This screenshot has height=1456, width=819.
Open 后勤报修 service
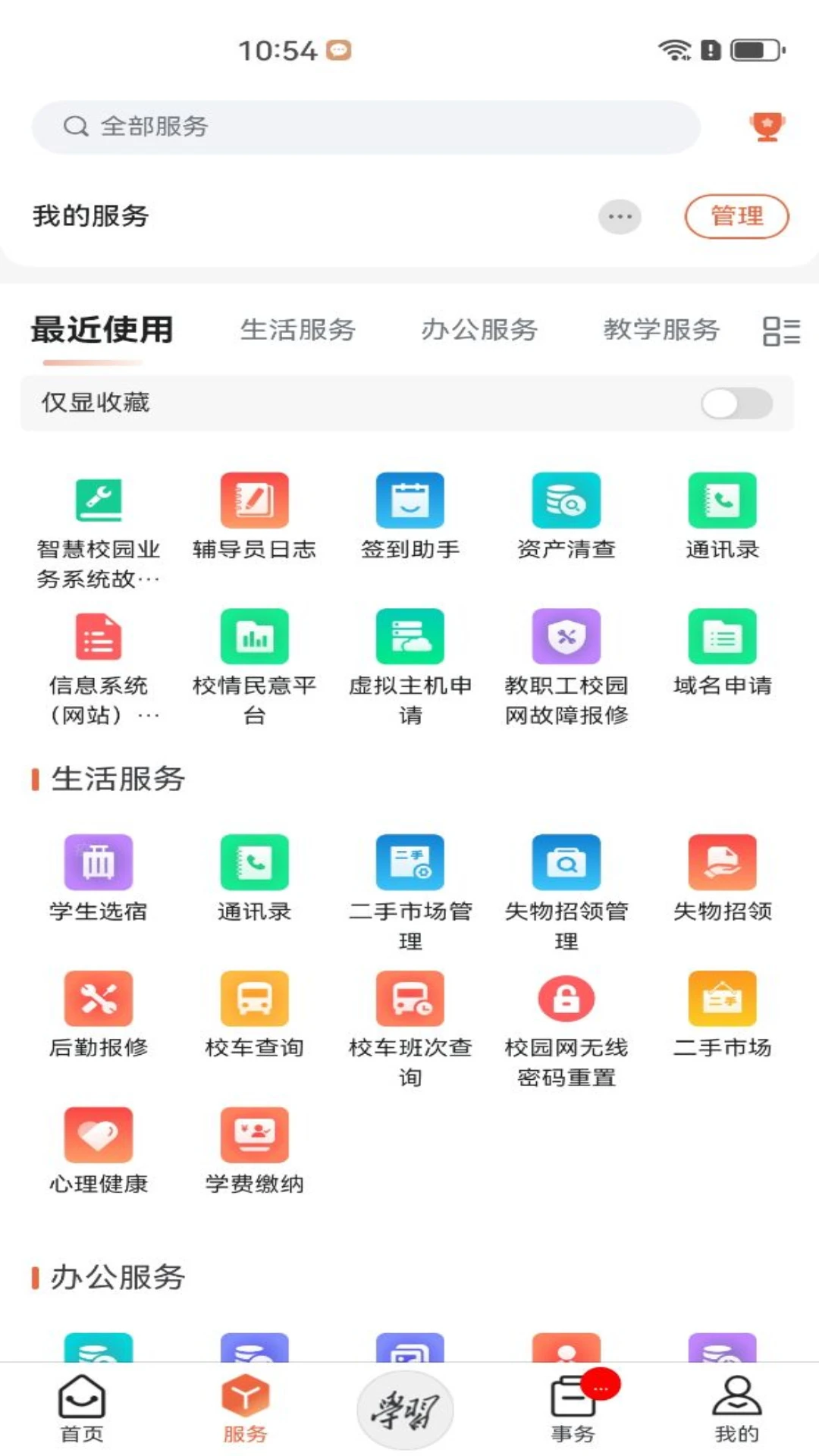[99, 1015]
